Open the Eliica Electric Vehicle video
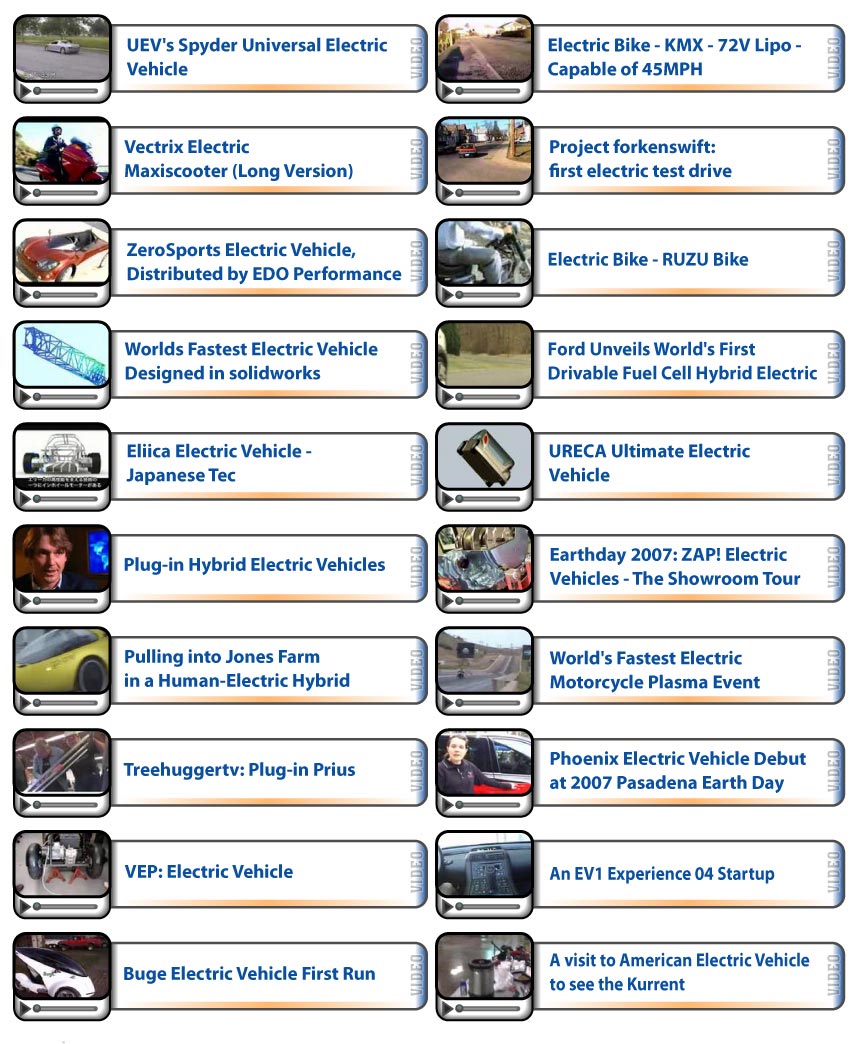The image size is (858, 1044). coord(218,463)
